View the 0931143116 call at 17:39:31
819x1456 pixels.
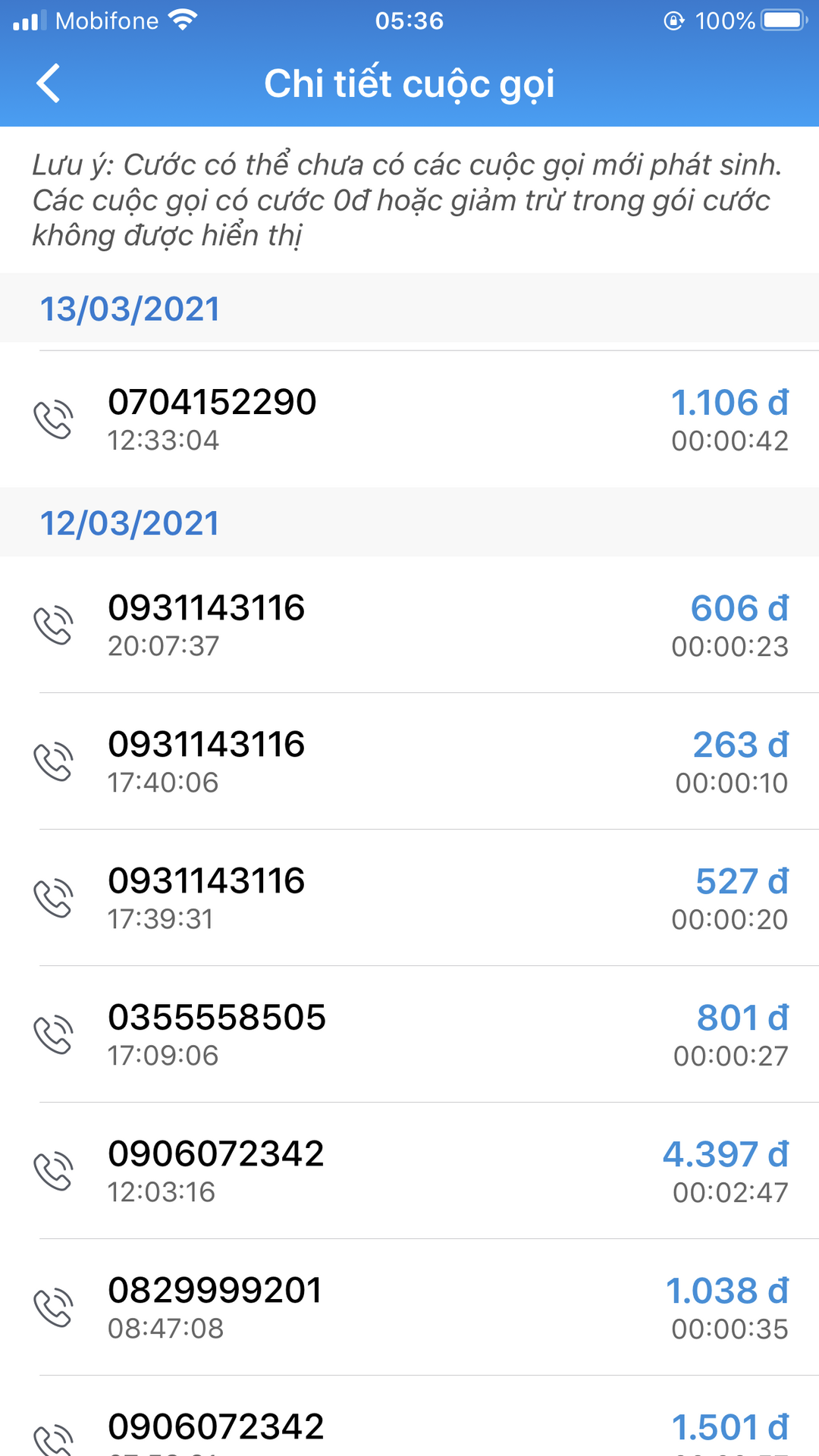[409, 898]
